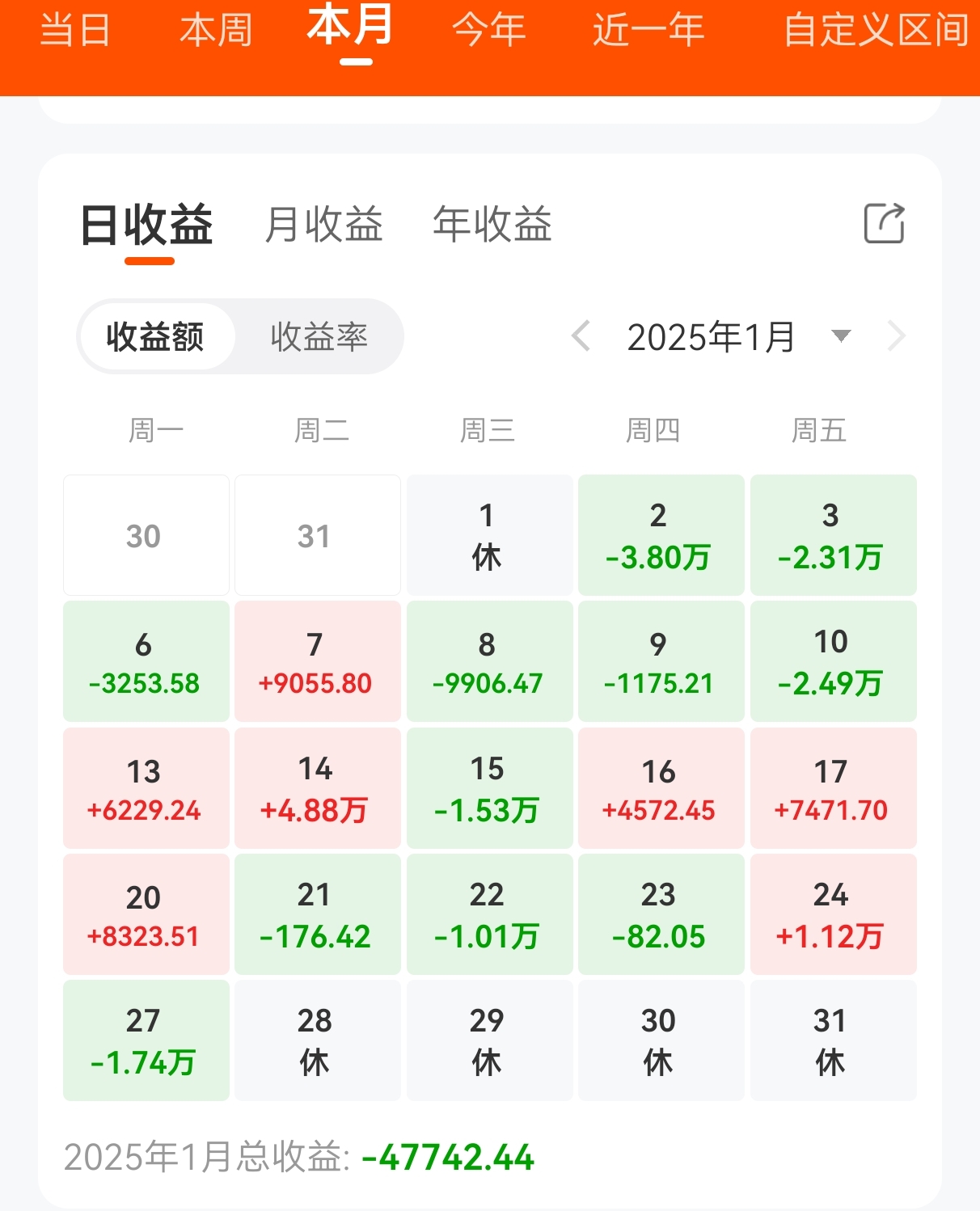The width and height of the screenshot is (980, 1211).
Task: Open the 2025年1月 month picker dropdown
Action: pos(712,336)
